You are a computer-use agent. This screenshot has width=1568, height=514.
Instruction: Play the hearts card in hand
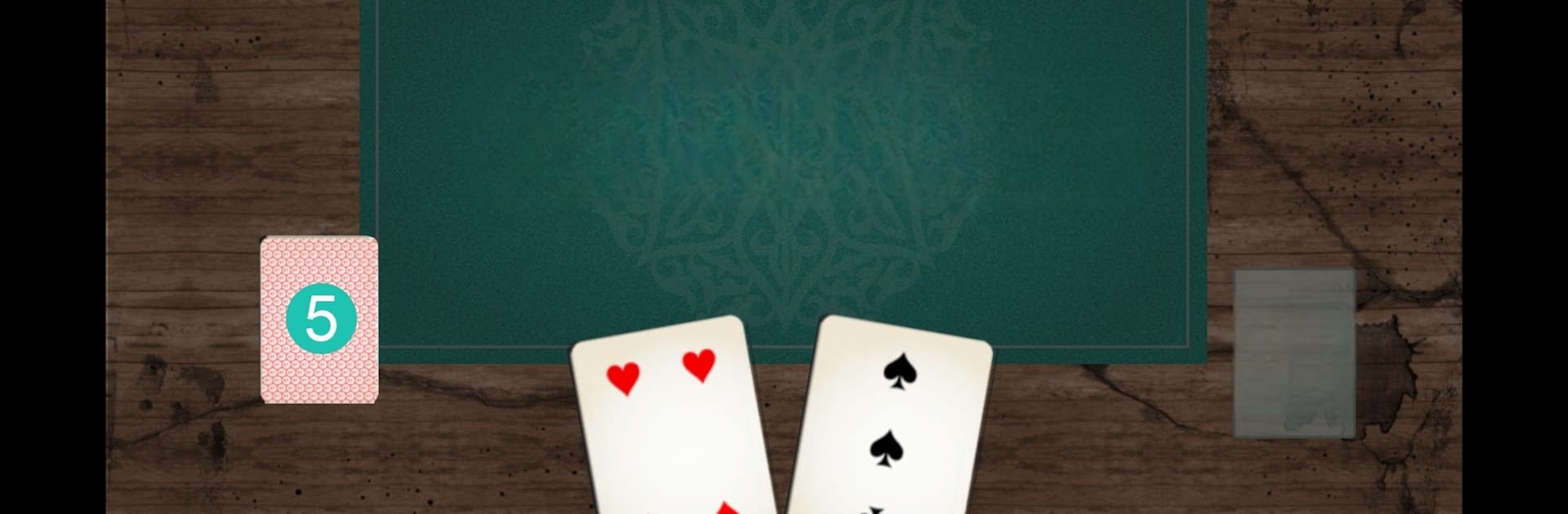(670, 420)
